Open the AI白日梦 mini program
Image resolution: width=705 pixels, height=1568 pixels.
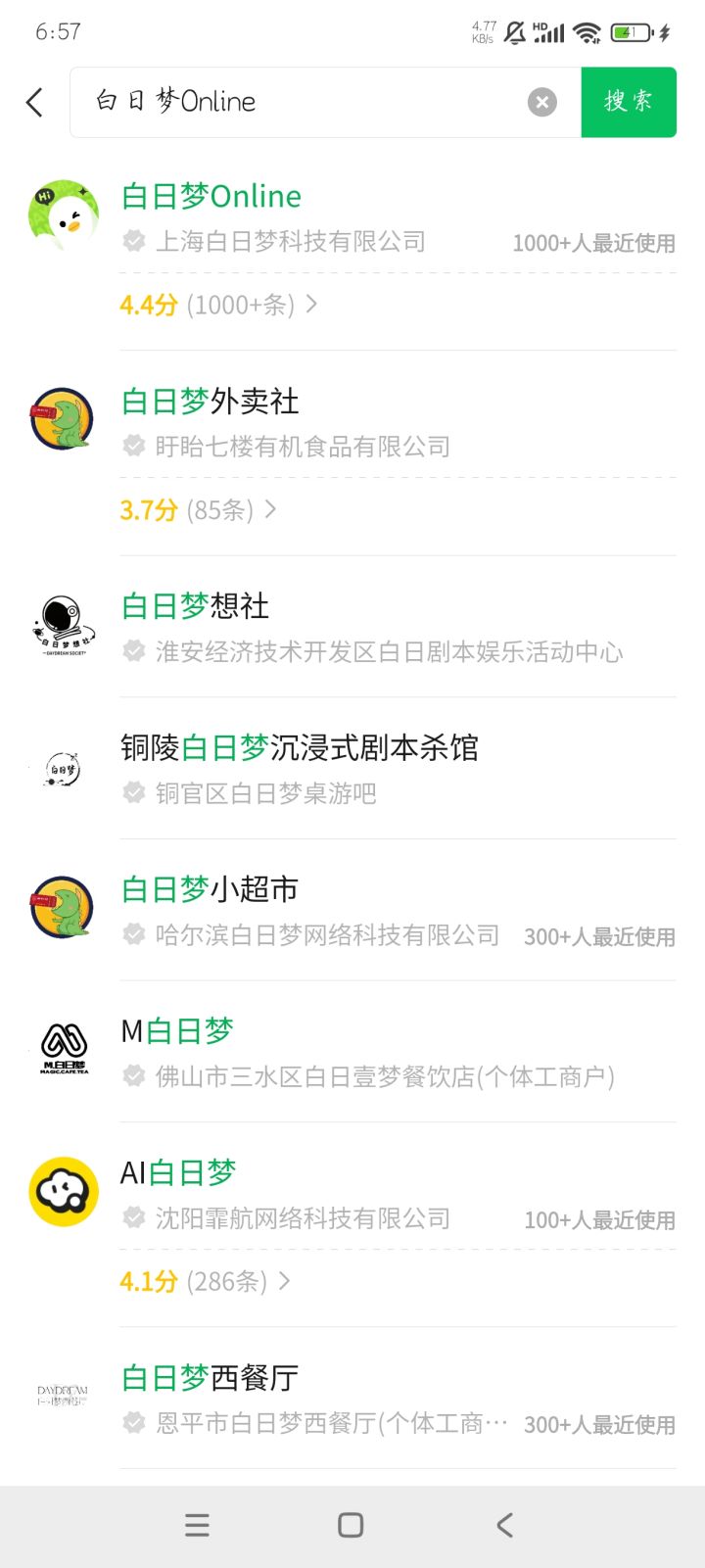click(178, 1172)
